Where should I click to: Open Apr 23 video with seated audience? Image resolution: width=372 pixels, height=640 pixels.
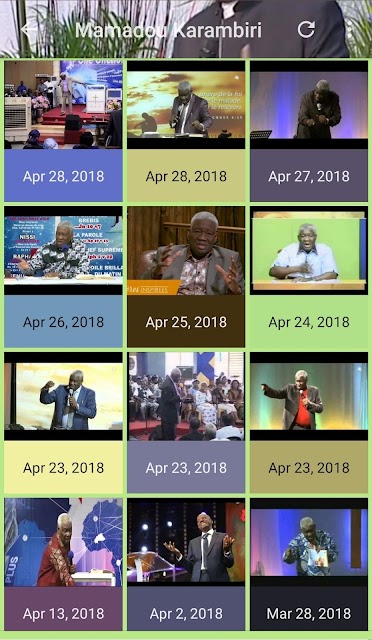[x=186, y=422]
